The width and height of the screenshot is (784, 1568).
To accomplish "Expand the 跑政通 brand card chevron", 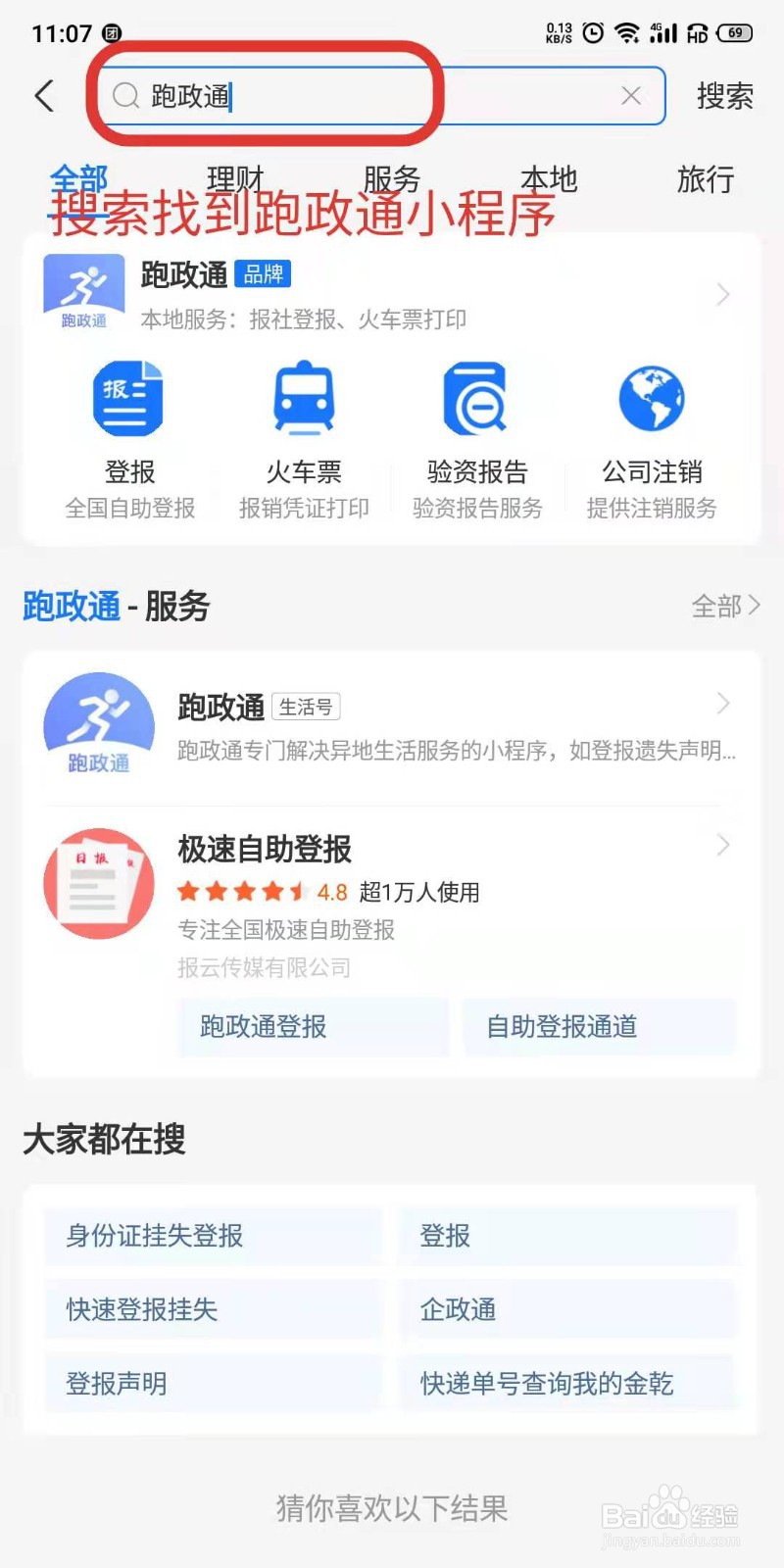I will (x=725, y=294).
